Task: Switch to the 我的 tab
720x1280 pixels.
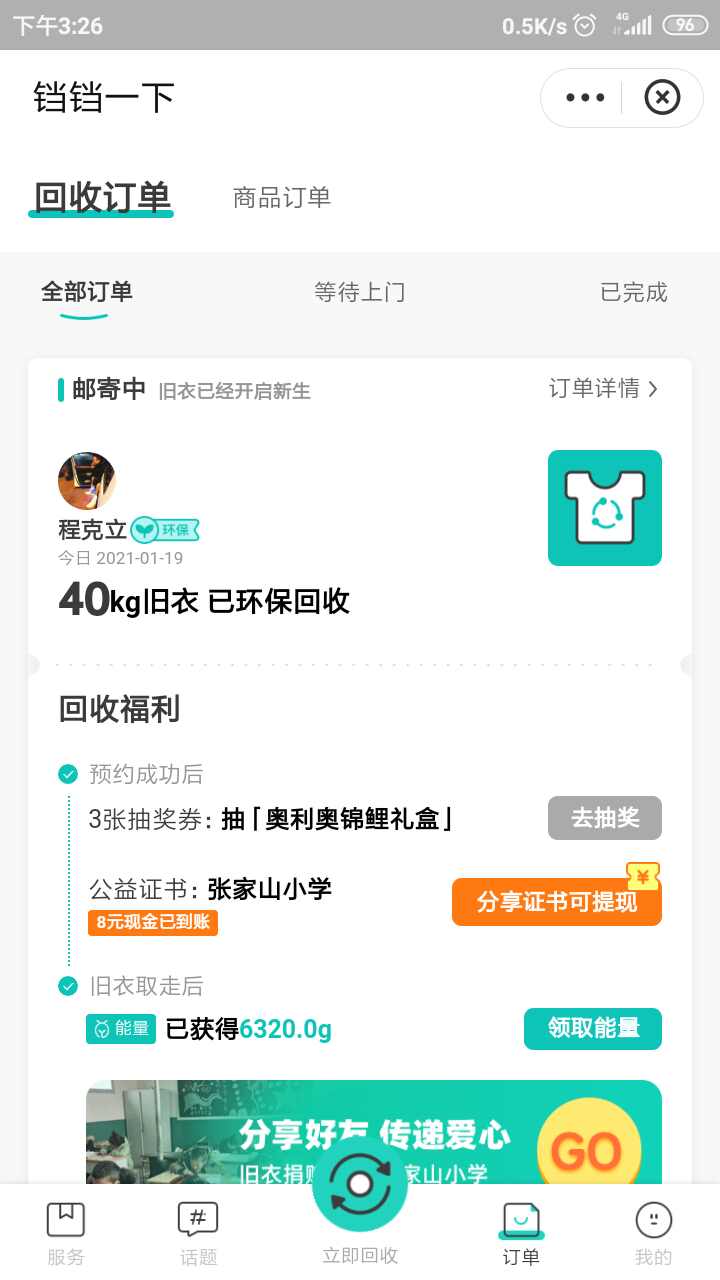Action: pos(653,1234)
